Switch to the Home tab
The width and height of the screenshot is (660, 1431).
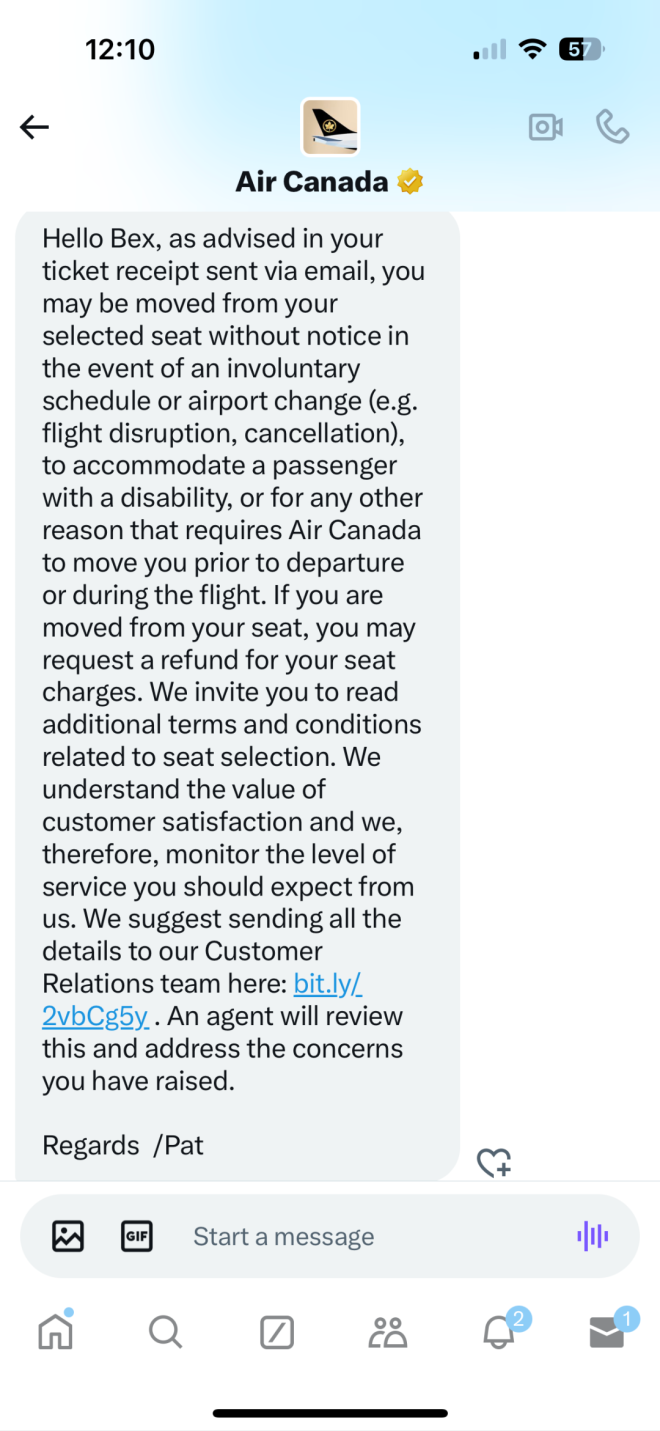tap(56, 1332)
